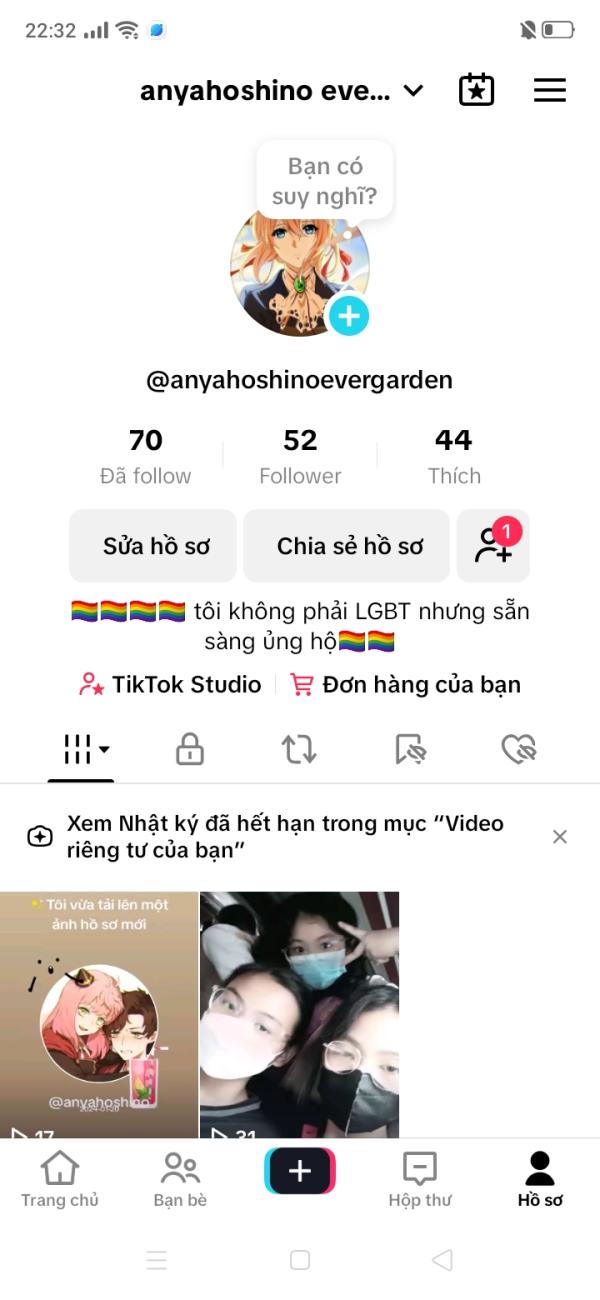The image size is (600, 1300).
Task: Open the account switcher dropdown
Action: pyautogui.click(x=412, y=91)
